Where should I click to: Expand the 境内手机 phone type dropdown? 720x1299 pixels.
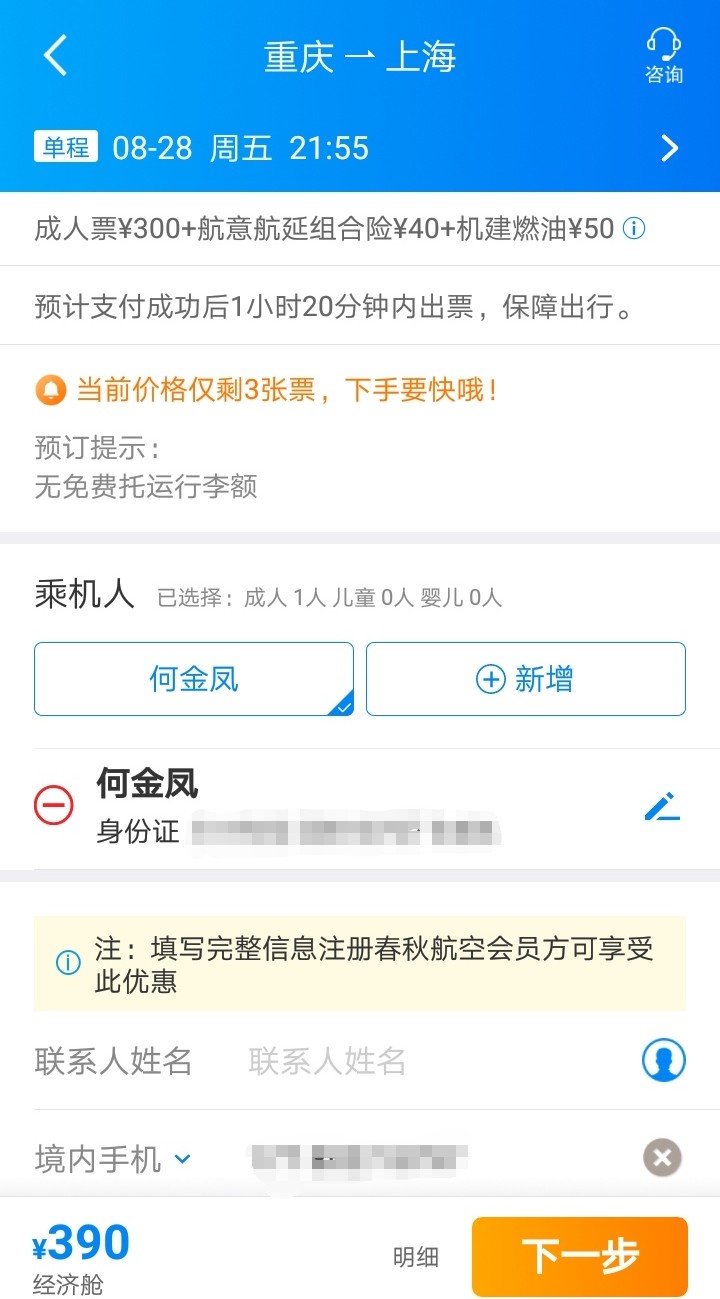(181, 1159)
